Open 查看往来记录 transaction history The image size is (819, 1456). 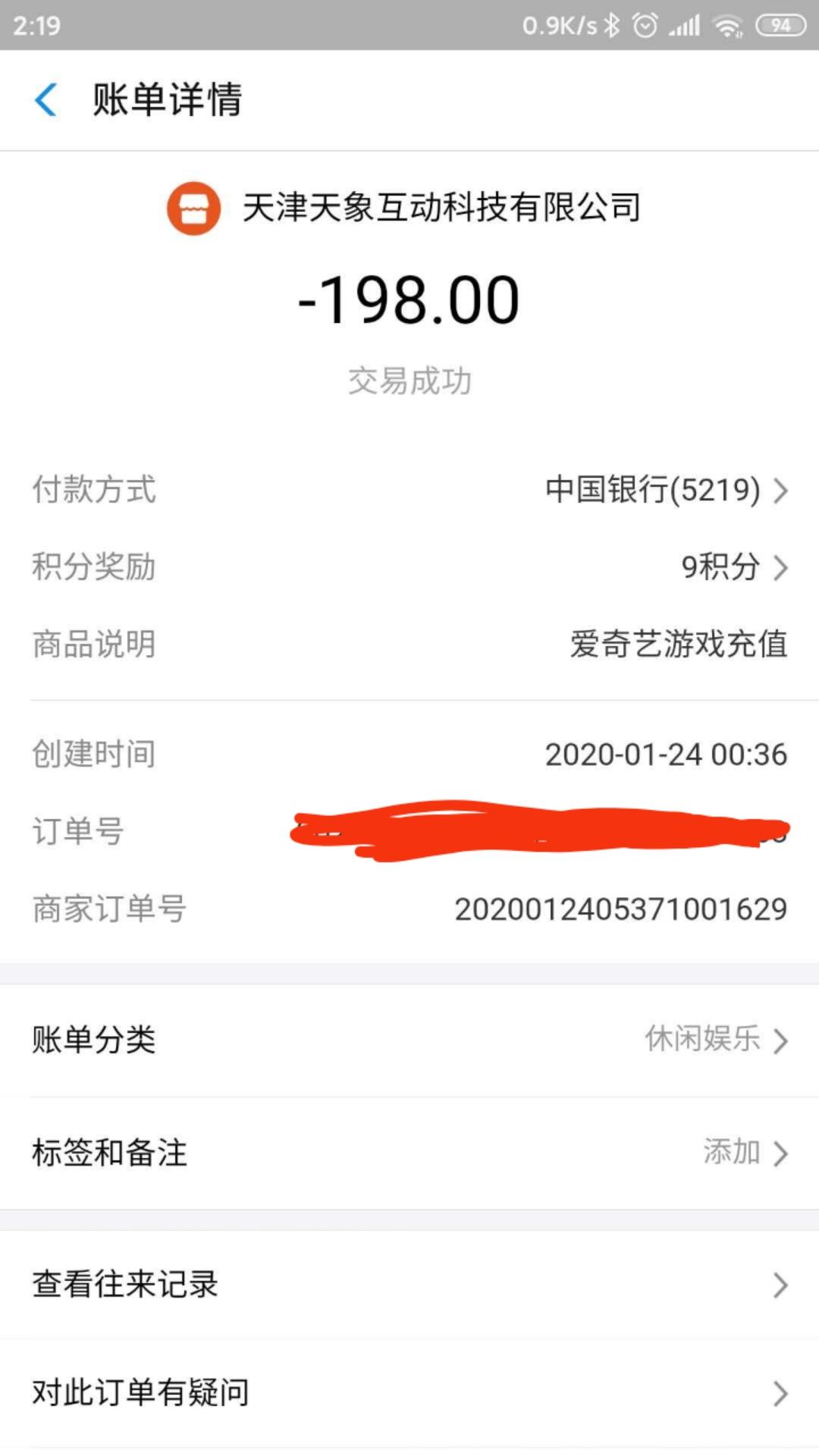[409, 1285]
